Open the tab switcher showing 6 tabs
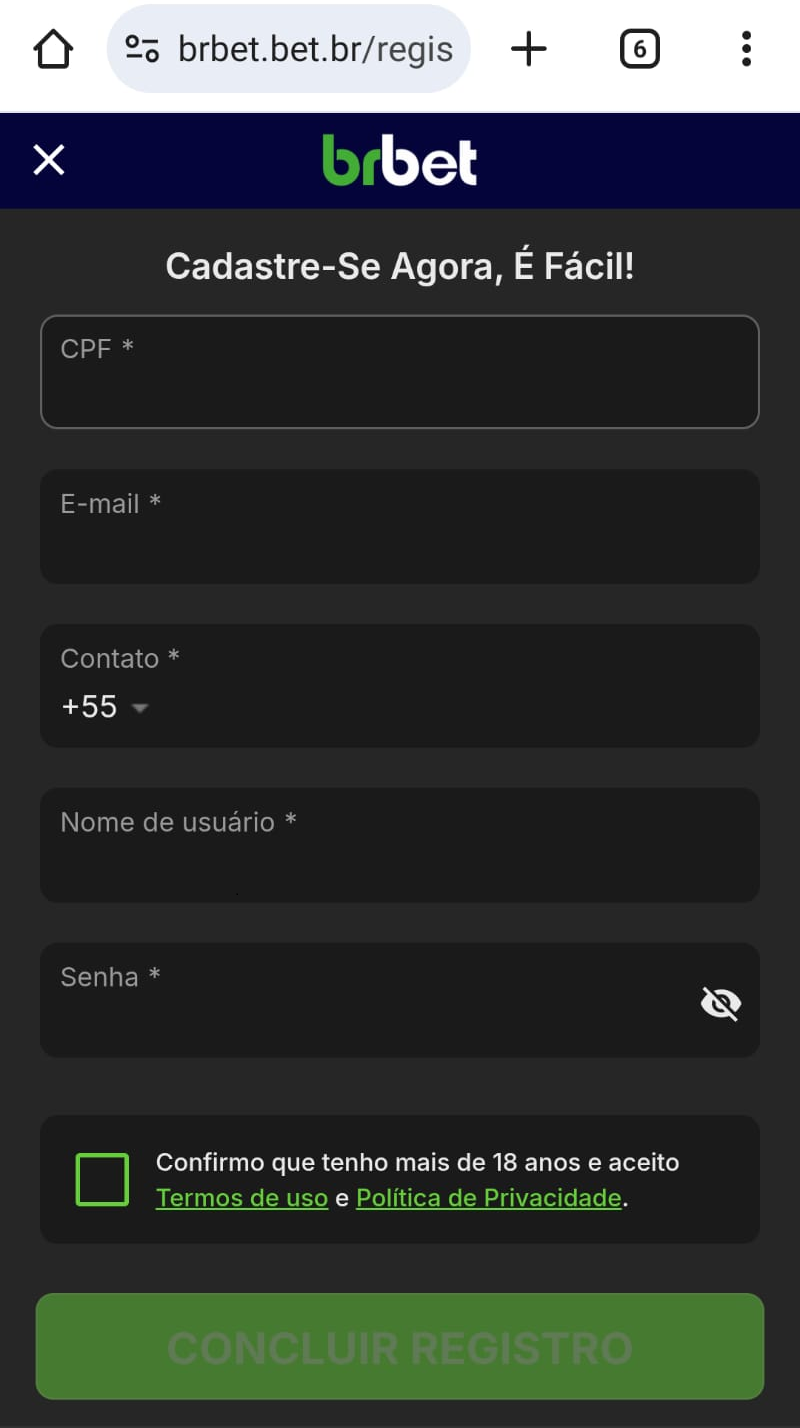This screenshot has height=1428, width=800. pyautogui.click(x=639, y=49)
